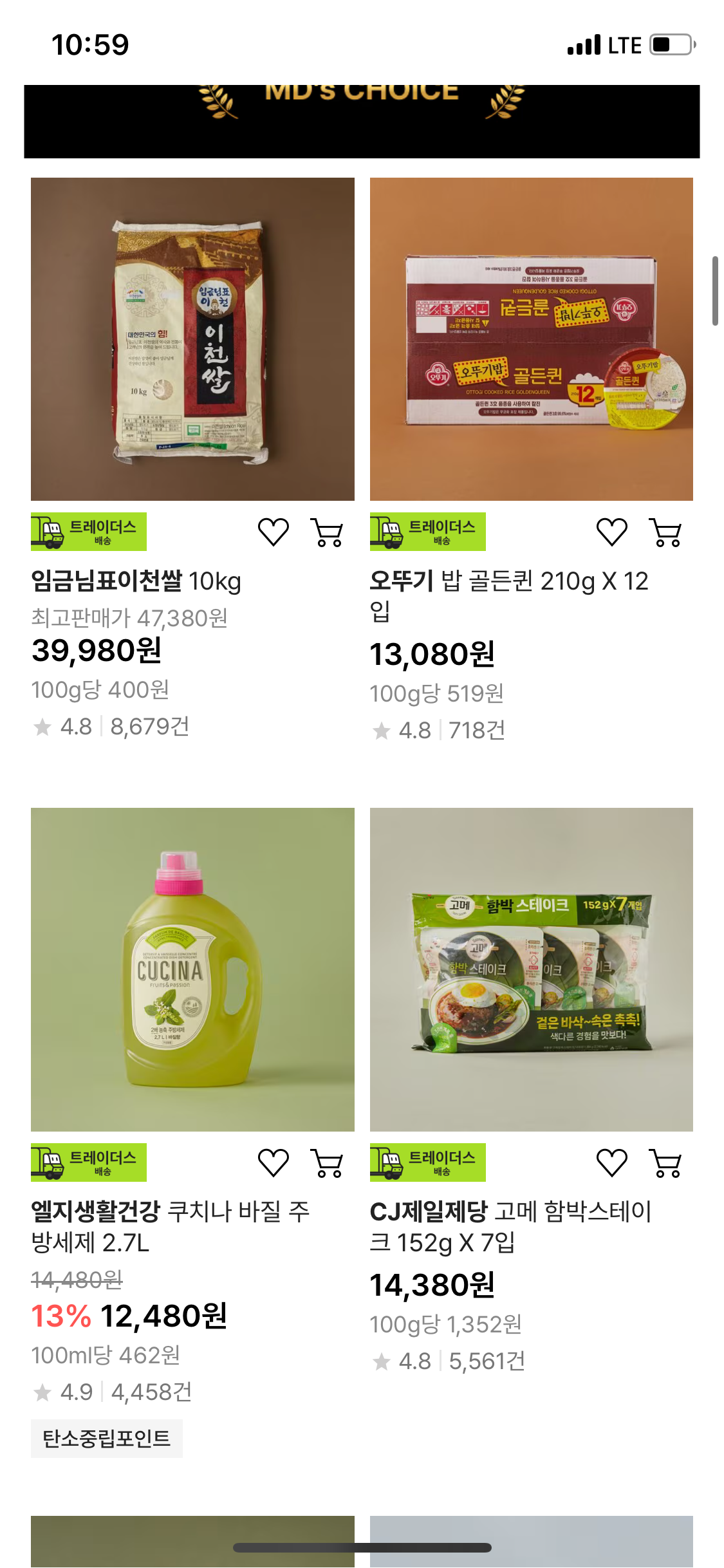Heart the 고메 함박스테이크 product
This screenshot has width=724, height=1568.
pyautogui.click(x=611, y=1163)
